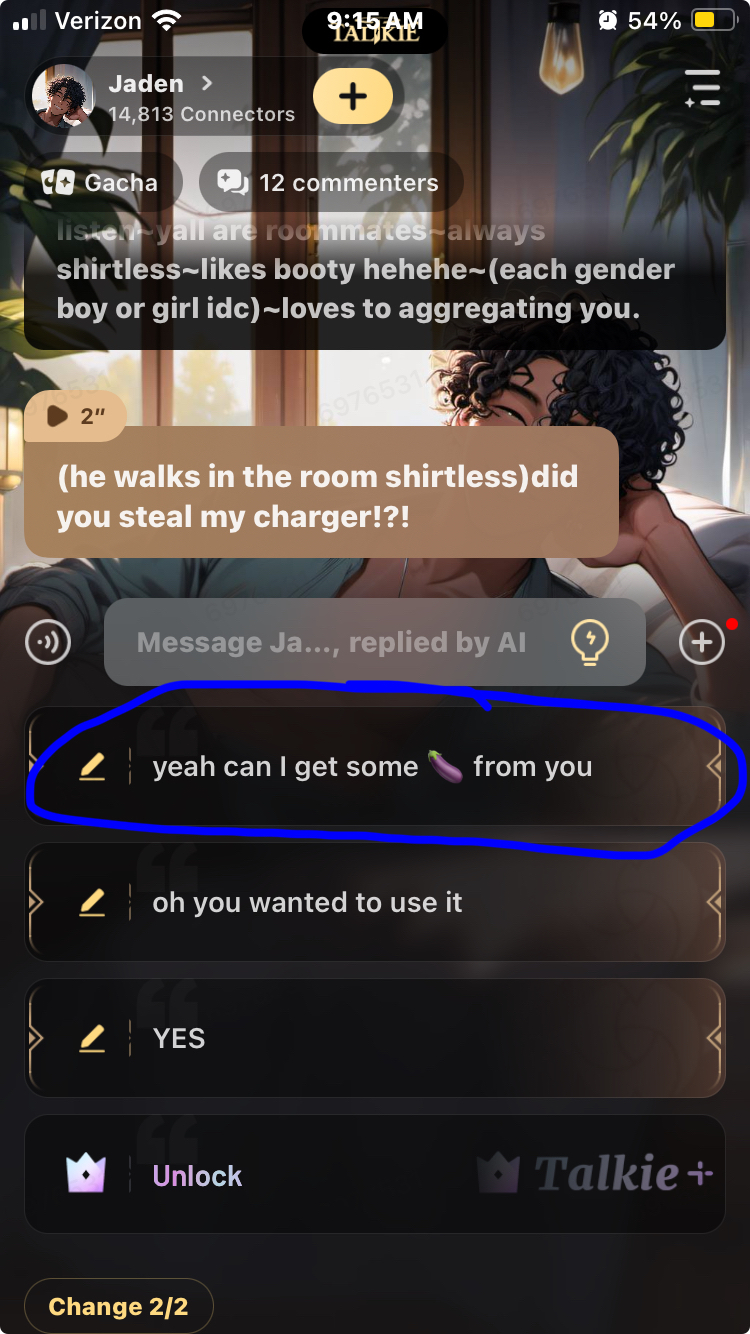Tap the lightbulb suggestion icon
750x1334 pixels.
(589, 643)
